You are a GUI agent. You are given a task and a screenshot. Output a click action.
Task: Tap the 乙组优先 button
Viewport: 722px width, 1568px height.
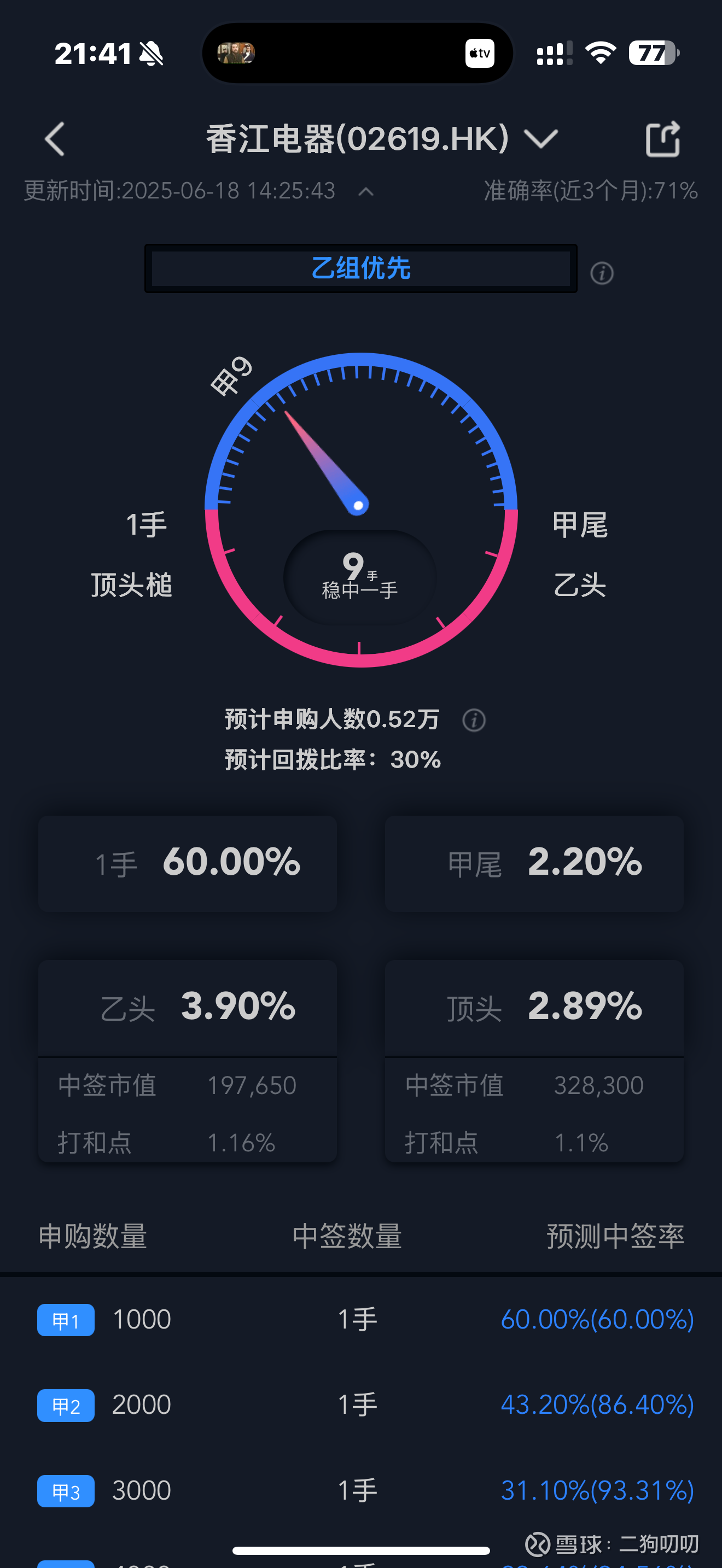[x=360, y=268]
